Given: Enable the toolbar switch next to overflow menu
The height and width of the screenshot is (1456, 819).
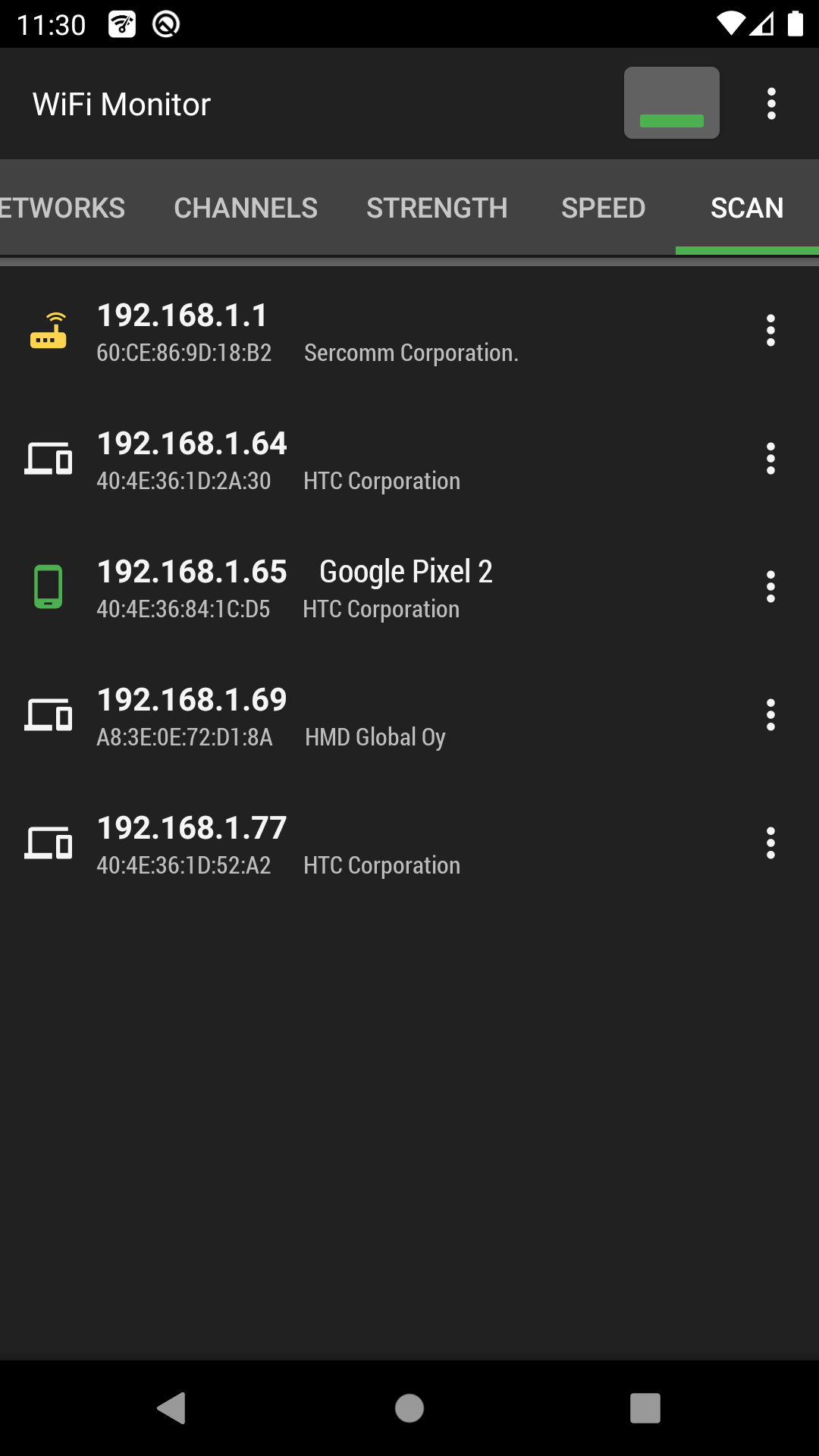Looking at the screenshot, I should coord(672,102).
